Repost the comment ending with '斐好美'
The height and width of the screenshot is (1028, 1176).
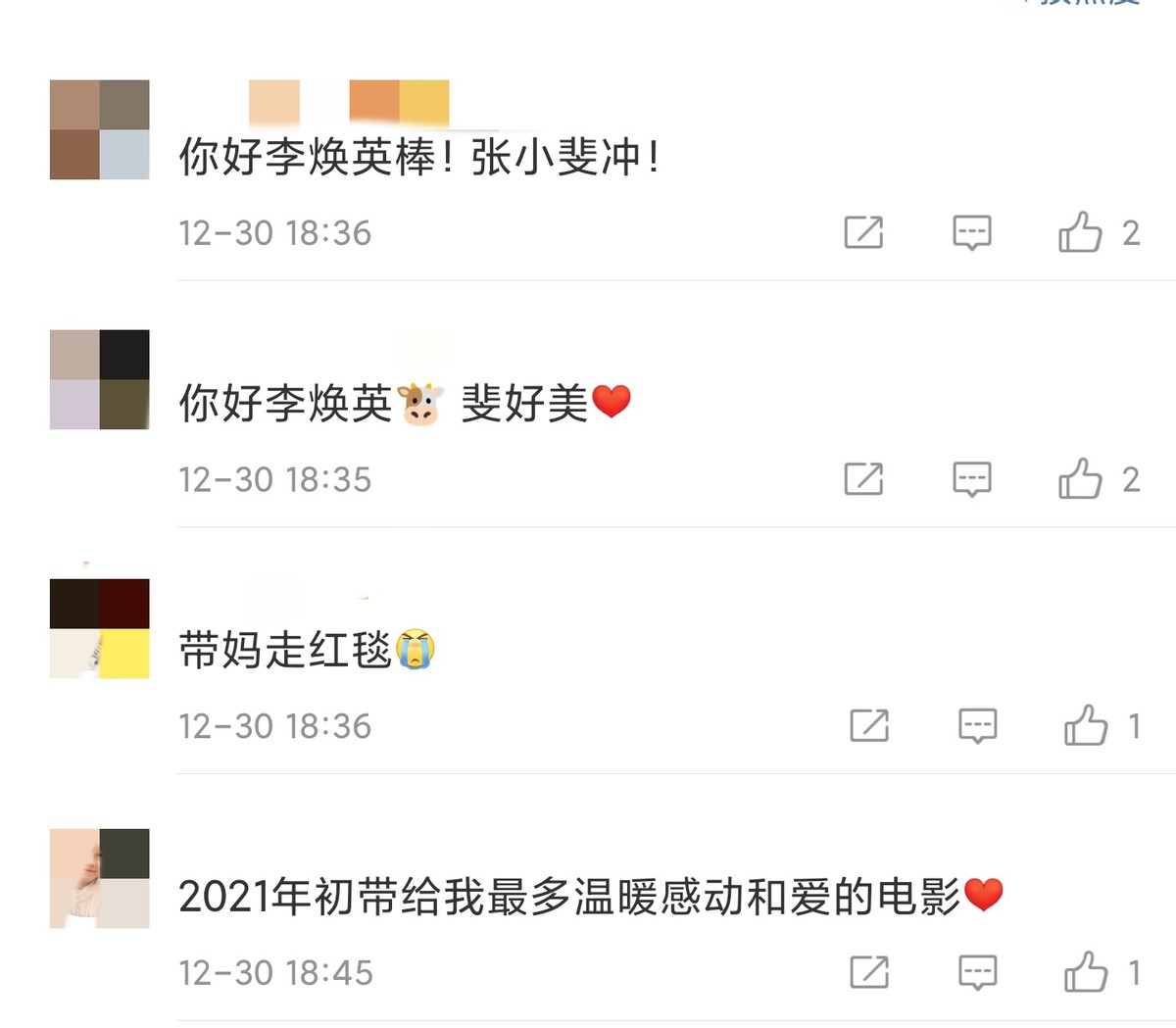pos(863,479)
